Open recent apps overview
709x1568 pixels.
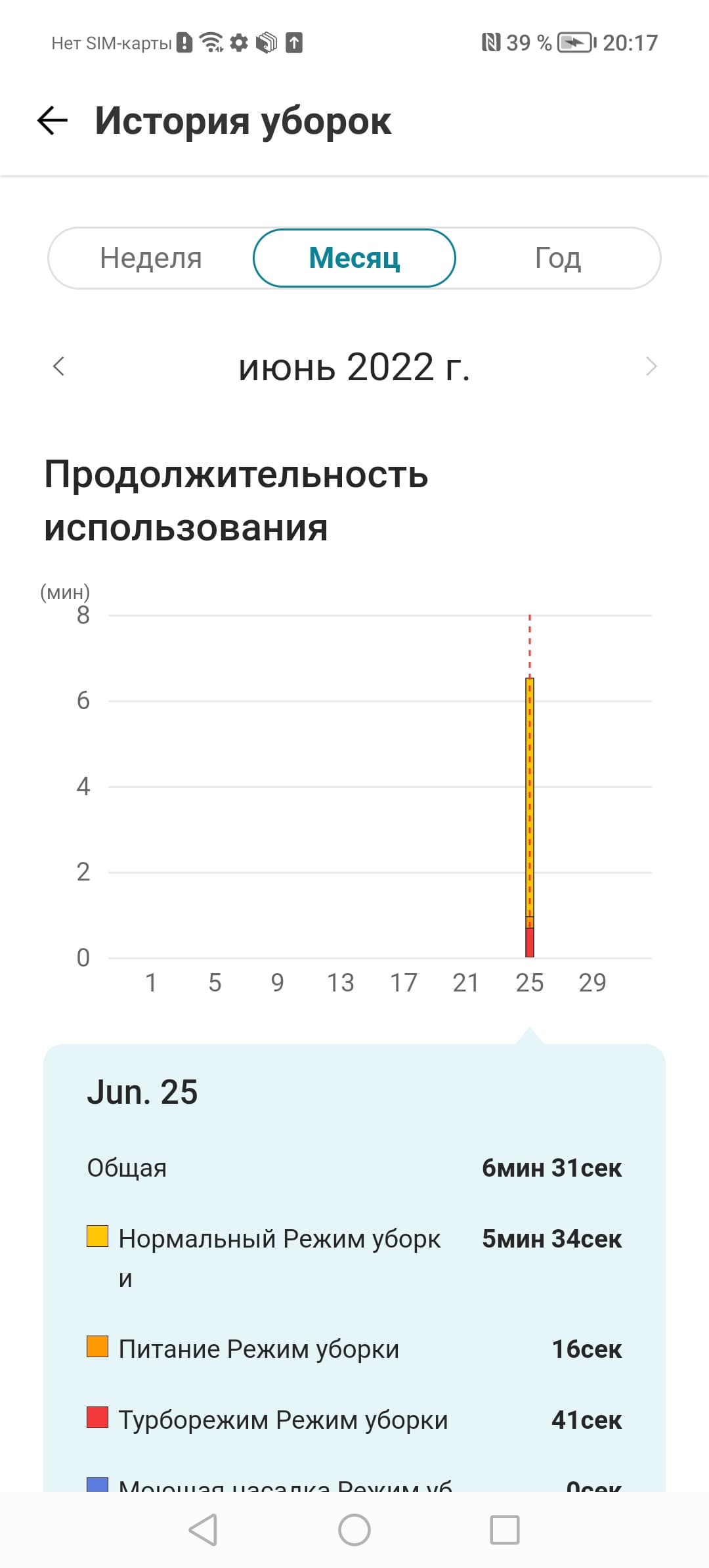click(x=505, y=1530)
